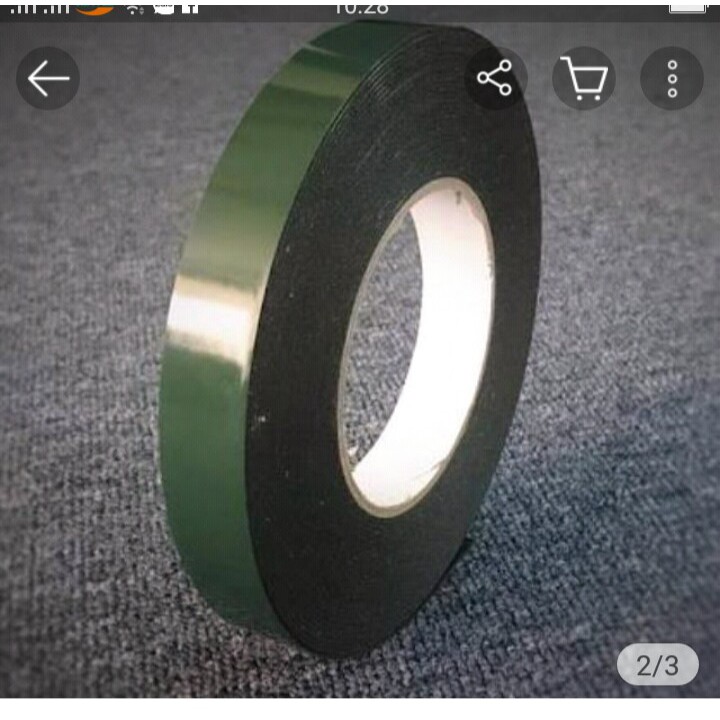720x720 pixels.
Task: Open the shopping cart
Action: pos(583,78)
